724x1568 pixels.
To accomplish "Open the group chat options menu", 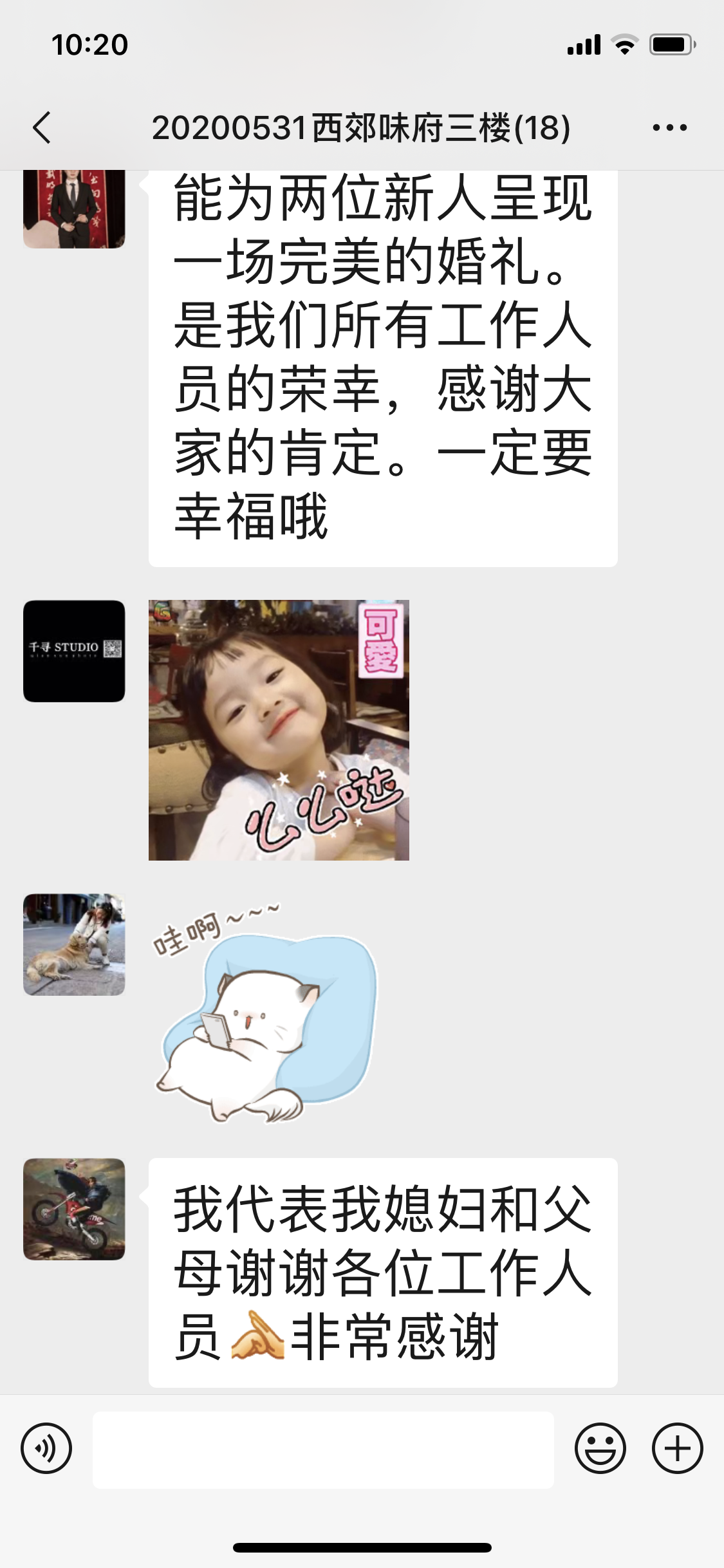I will coord(669,127).
